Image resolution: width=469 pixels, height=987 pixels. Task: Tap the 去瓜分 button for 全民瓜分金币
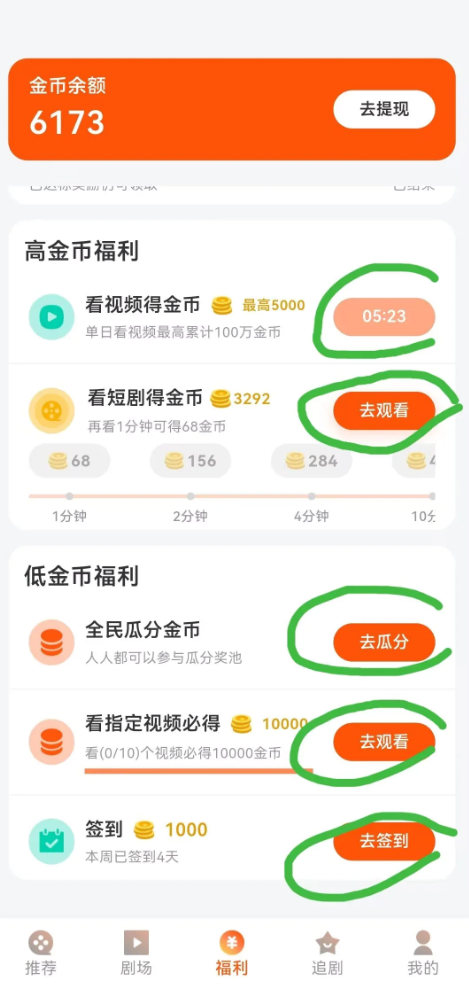click(384, 642)
